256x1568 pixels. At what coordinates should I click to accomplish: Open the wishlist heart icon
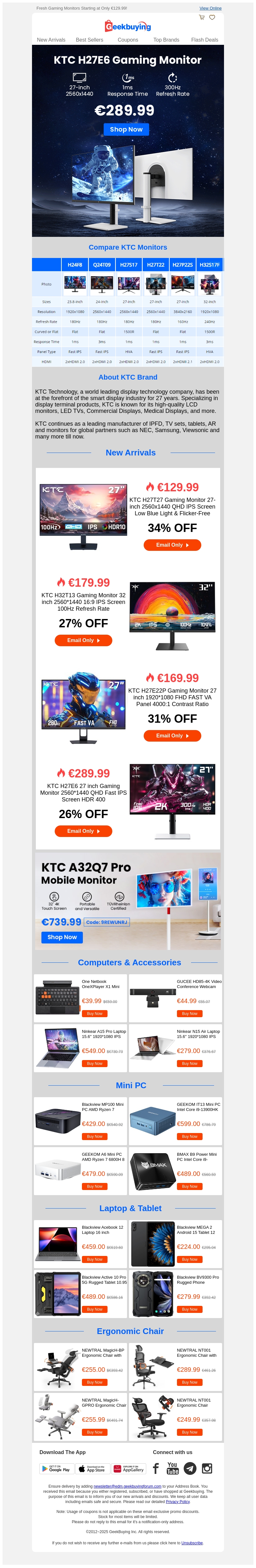[x=212, y=18]
